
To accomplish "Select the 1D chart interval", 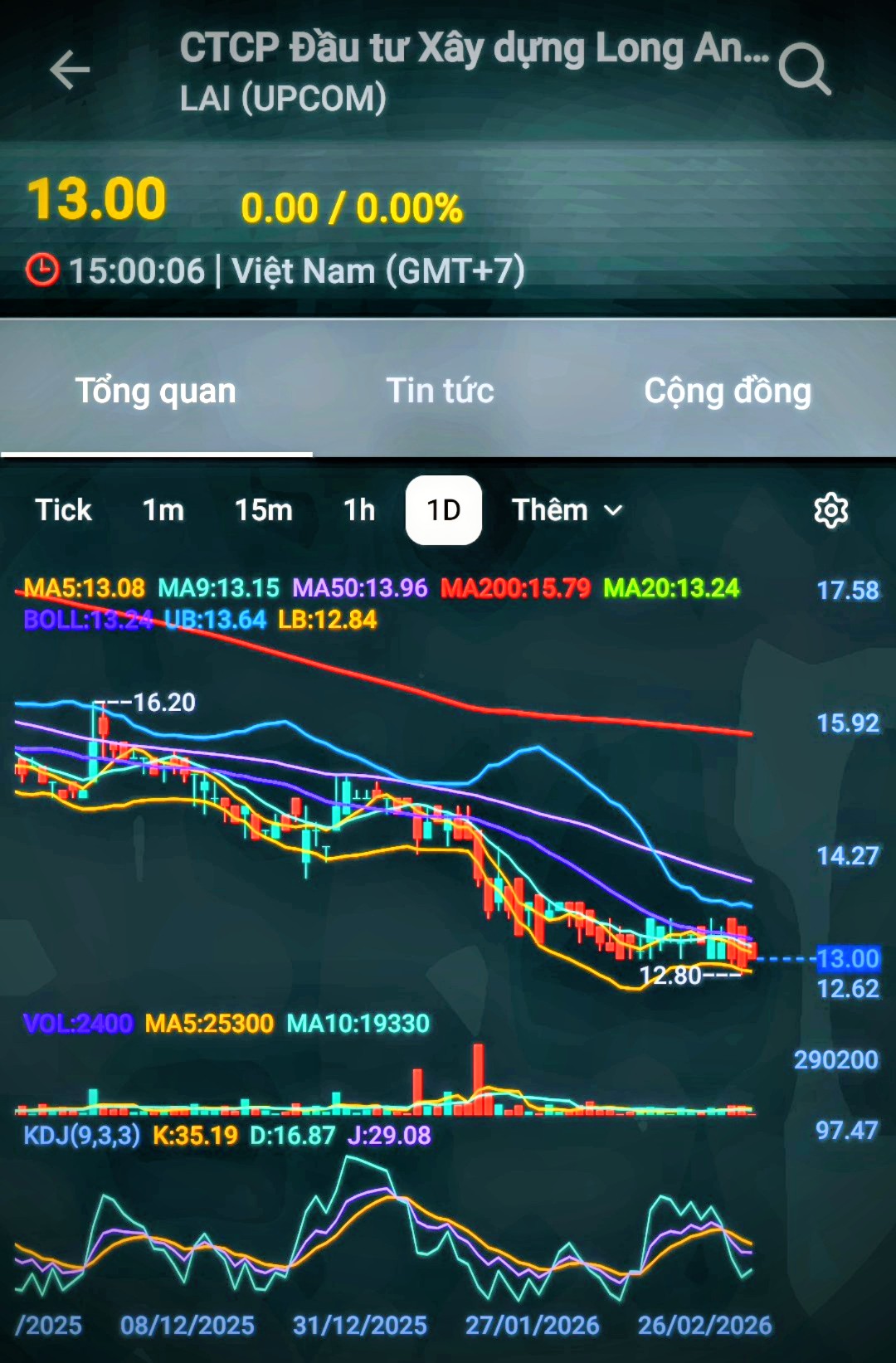I will 443,510.
